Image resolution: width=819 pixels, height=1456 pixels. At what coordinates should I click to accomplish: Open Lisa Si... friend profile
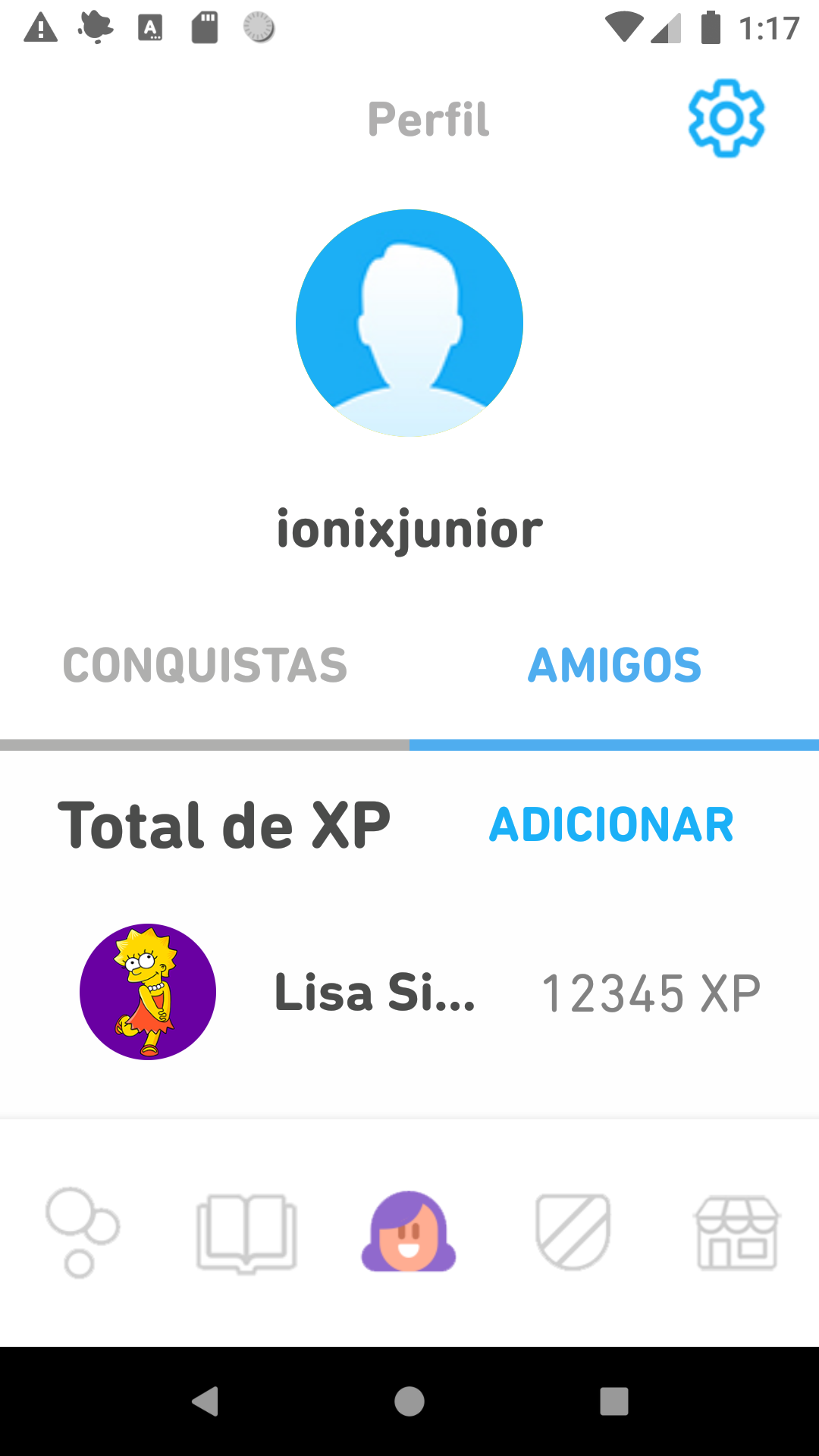coord(375,992)
